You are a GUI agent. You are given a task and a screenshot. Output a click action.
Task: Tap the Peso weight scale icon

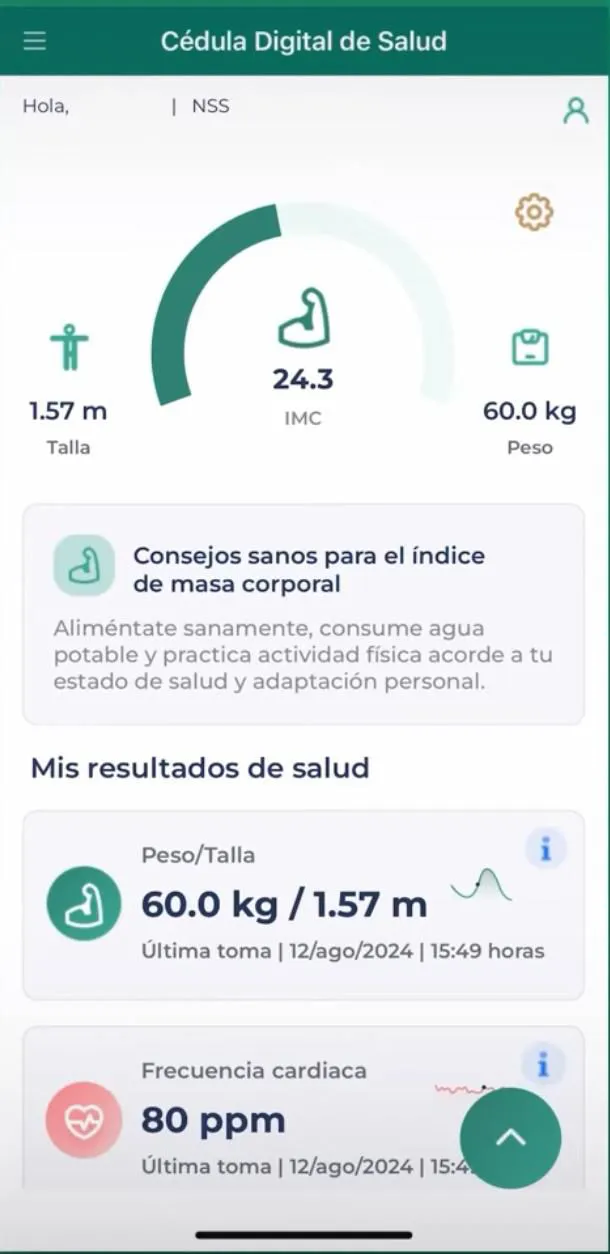pyautogui.click(x=530, y=348)
